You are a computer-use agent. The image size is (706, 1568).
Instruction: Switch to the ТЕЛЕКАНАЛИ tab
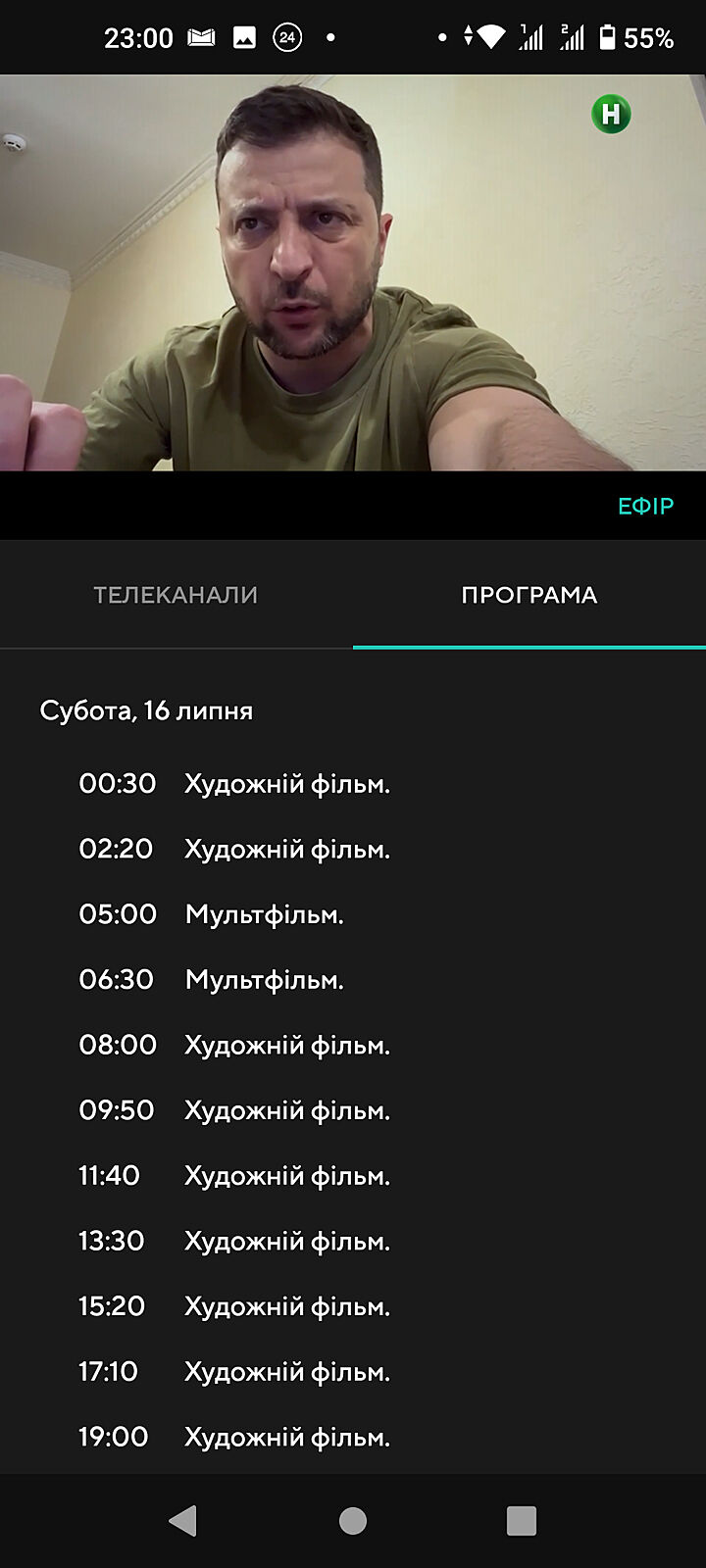pyautogui.click(x=176, y=595)
